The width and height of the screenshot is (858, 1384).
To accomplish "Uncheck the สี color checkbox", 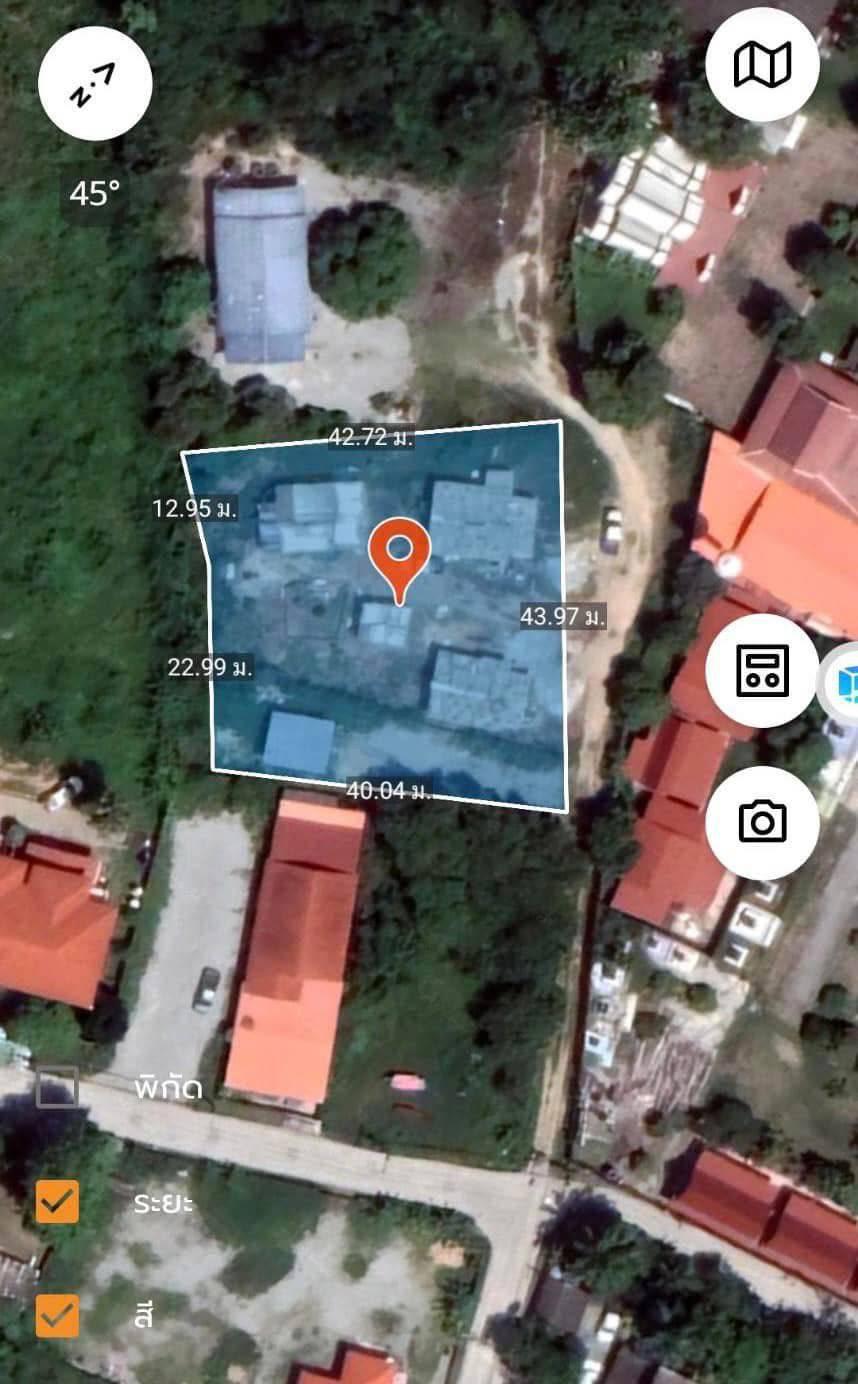I will (x=57, y=1316).
